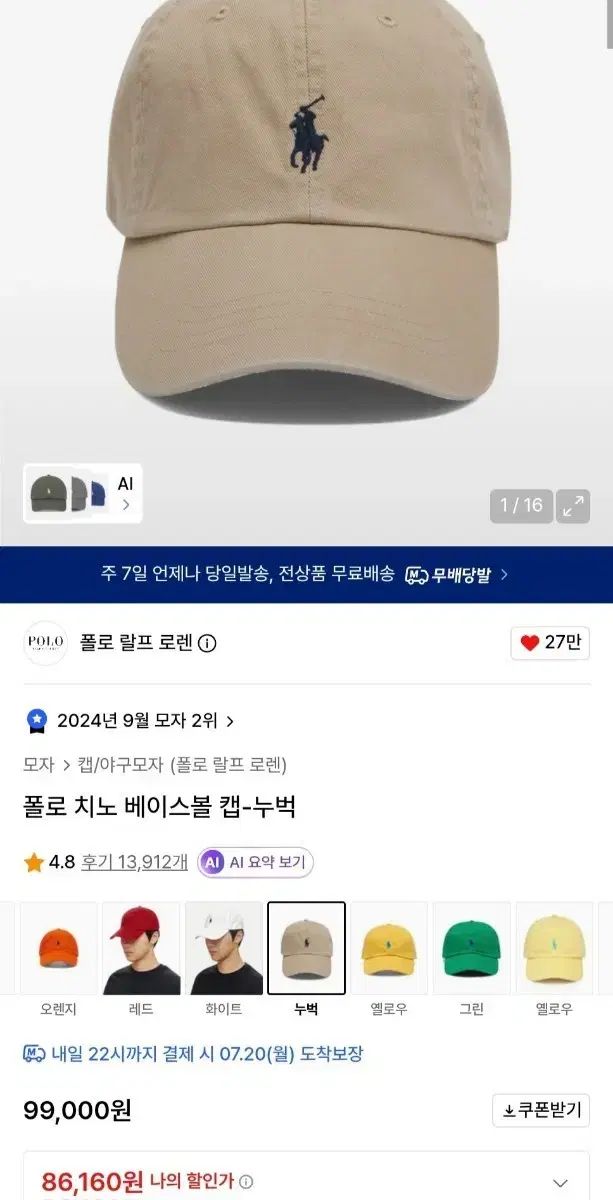Open the 나의 할인가 info icon
This screenshot has width=613, height=1200.
click(x=246, y=1181)
